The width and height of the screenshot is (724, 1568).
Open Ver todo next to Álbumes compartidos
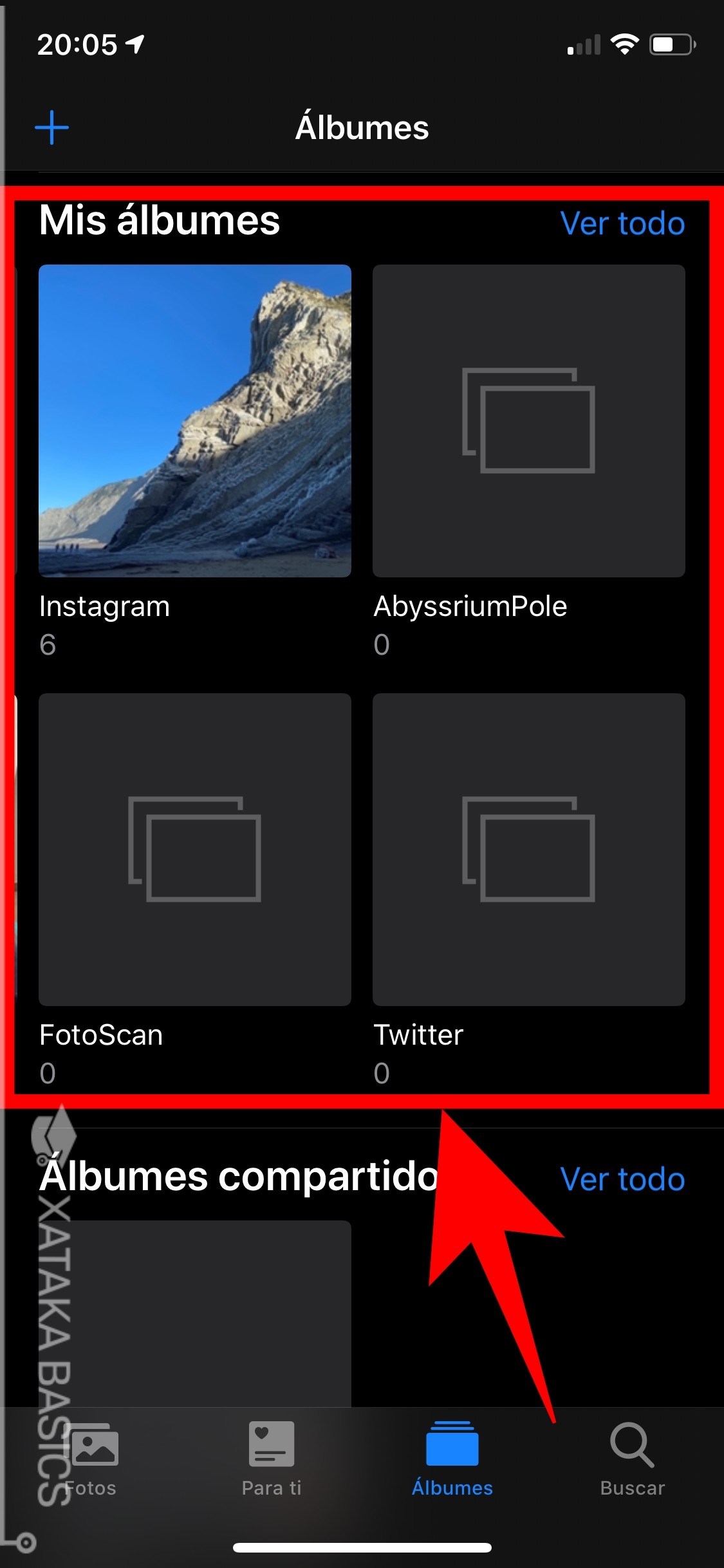622,1179
